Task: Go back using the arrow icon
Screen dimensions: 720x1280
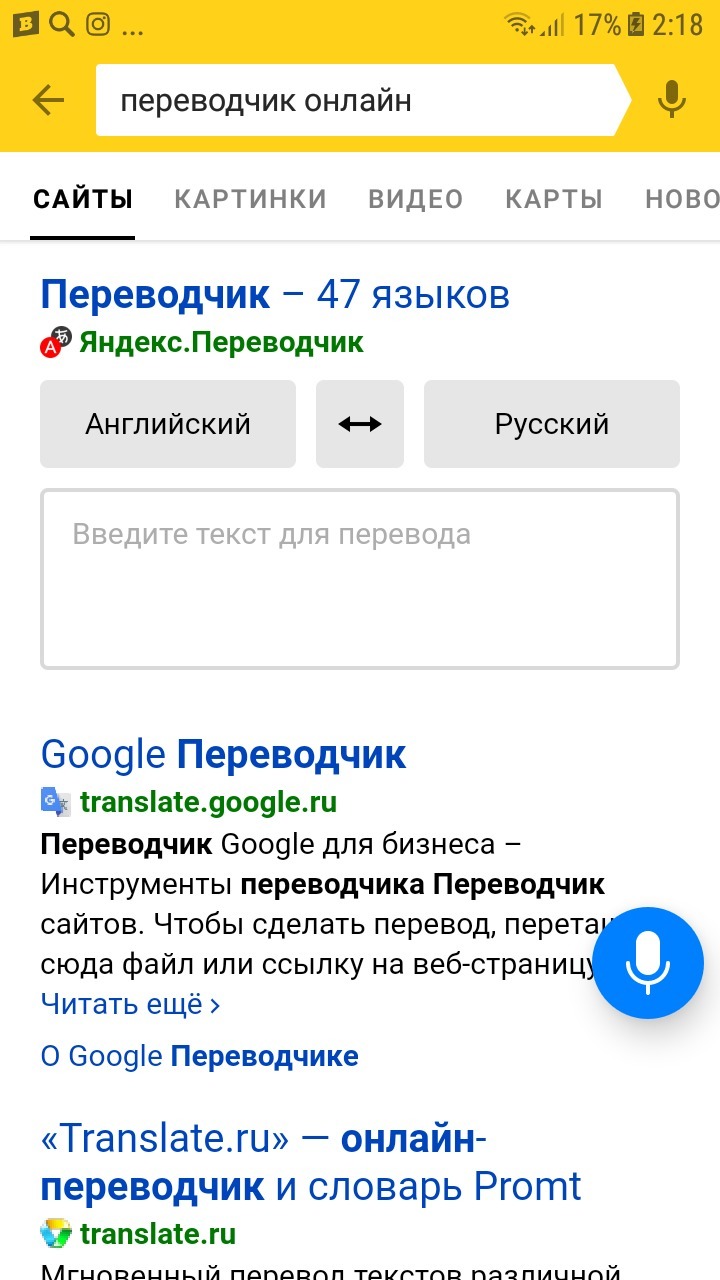Action: point(48,100)
